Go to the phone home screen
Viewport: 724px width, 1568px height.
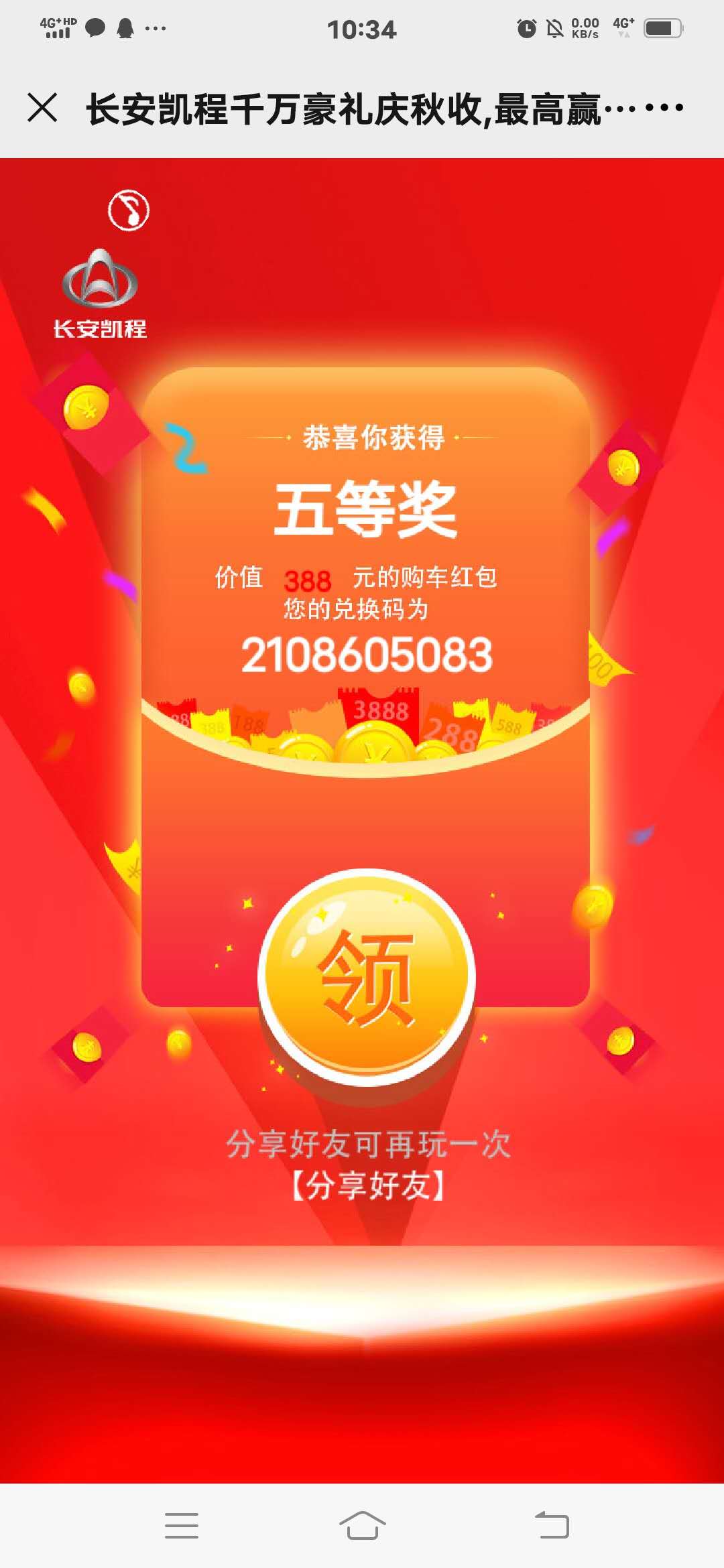click(362, 1526)
